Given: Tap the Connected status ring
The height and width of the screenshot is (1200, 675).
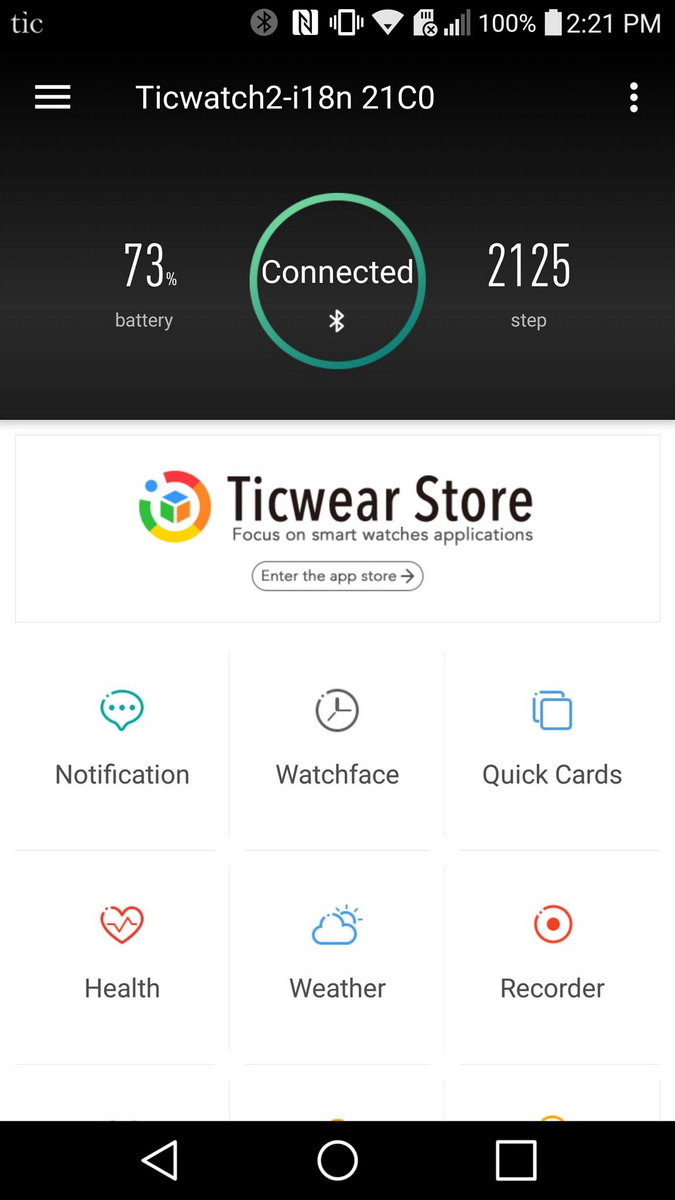Looking at the screenshot, I should tap(337, 282).
